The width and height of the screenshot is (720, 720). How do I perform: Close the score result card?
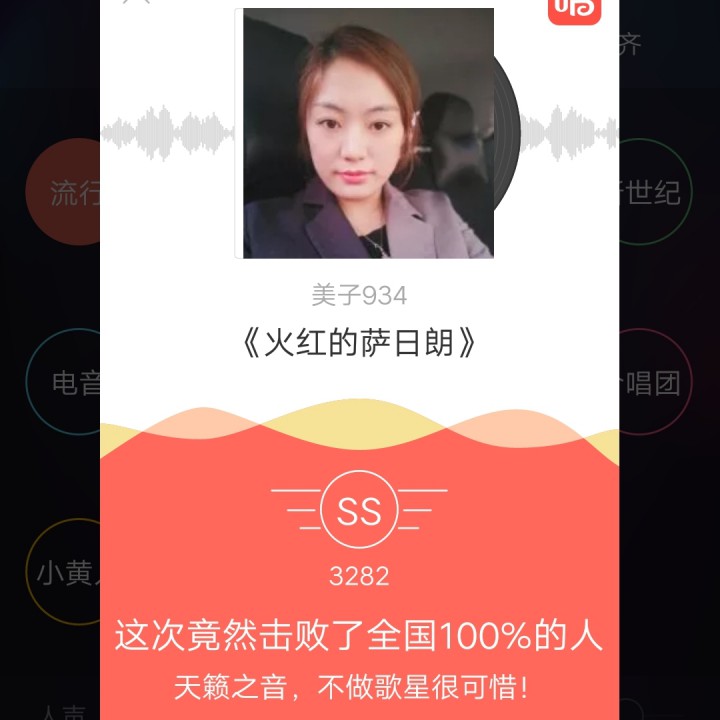click(x=136, y=3)
